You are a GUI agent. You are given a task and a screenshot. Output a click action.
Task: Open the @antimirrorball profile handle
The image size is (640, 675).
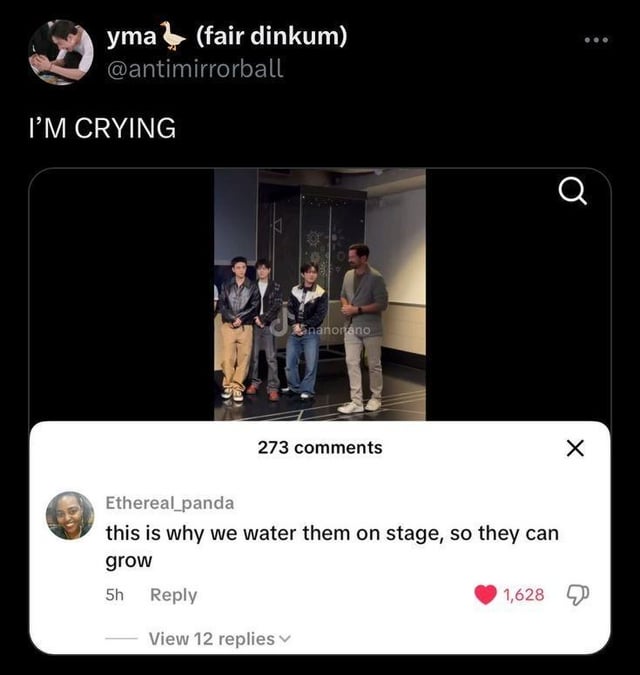coord(195,68)
